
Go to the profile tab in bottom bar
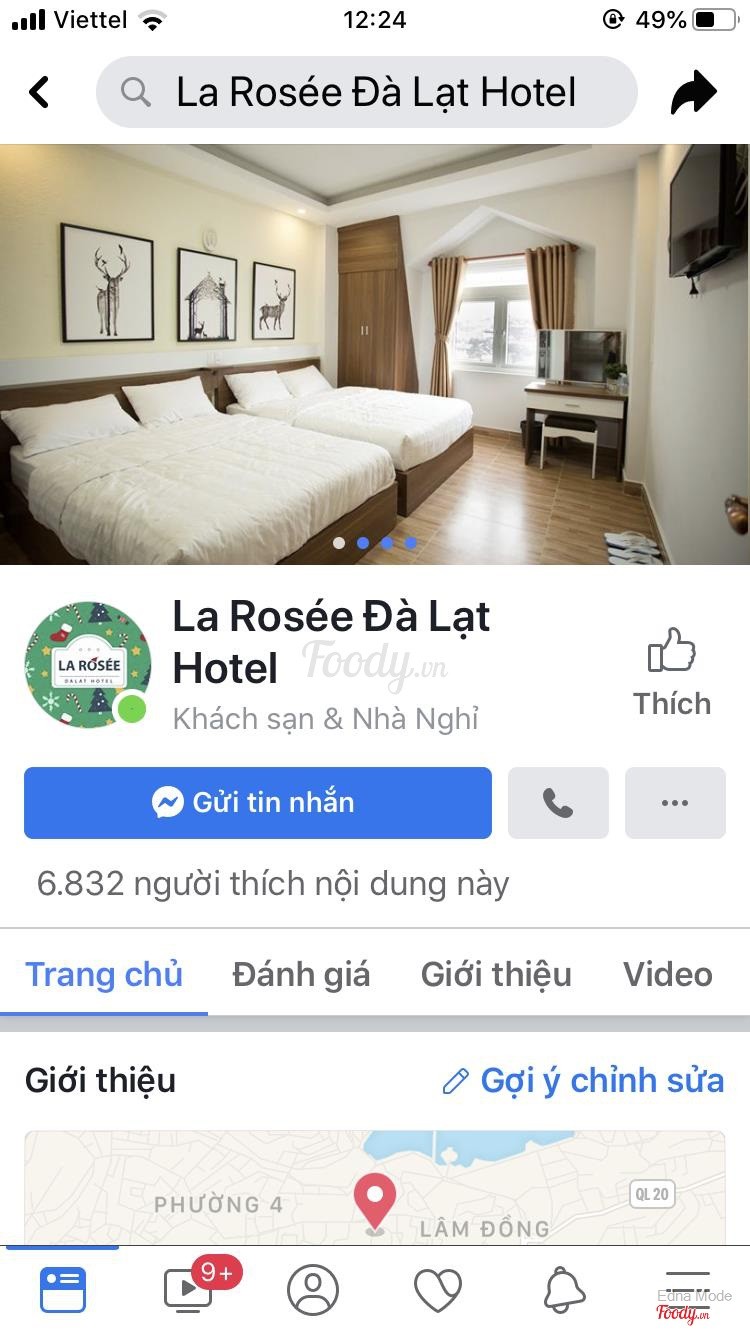[313, 1290]
